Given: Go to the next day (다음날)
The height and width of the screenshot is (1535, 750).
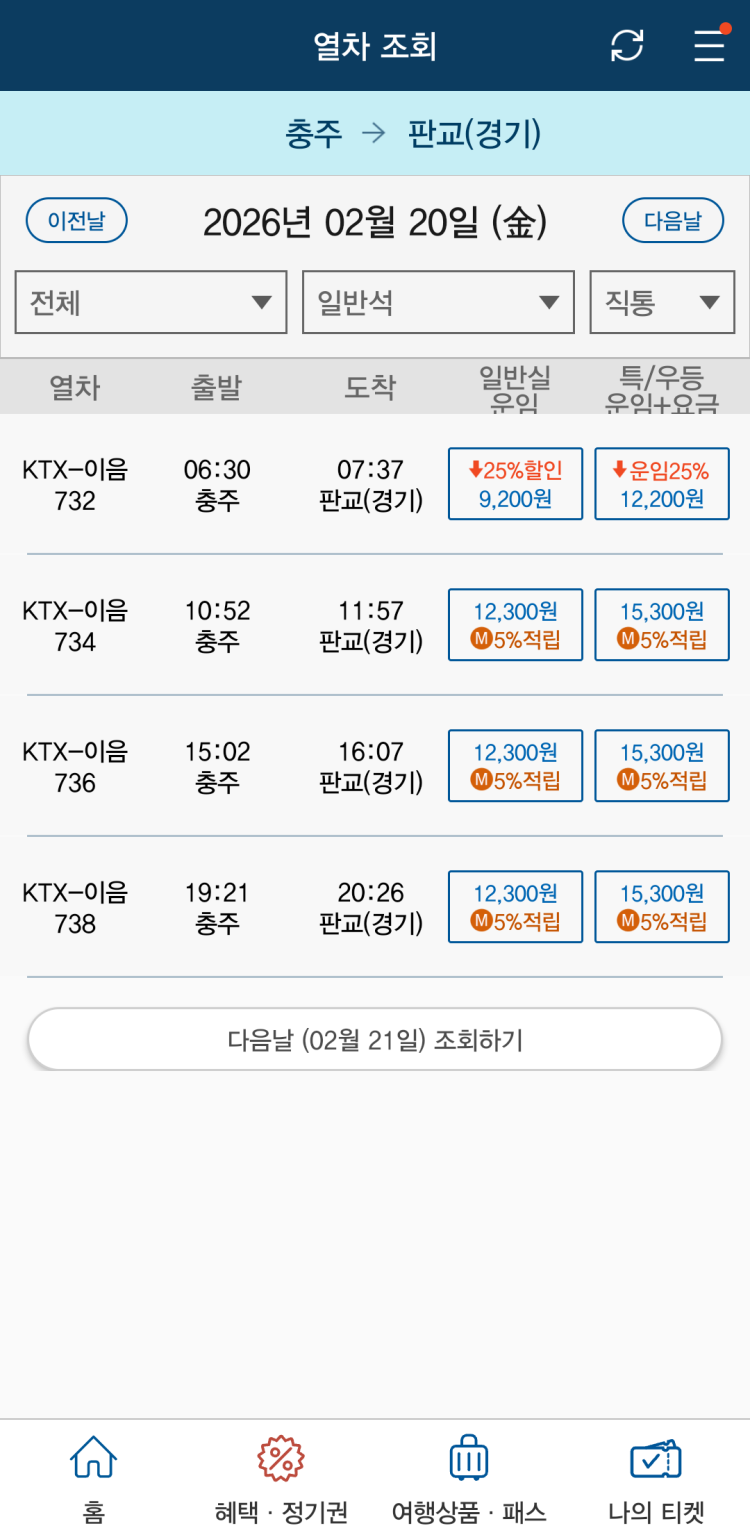Looking at the screenshot, I should 673,221.
